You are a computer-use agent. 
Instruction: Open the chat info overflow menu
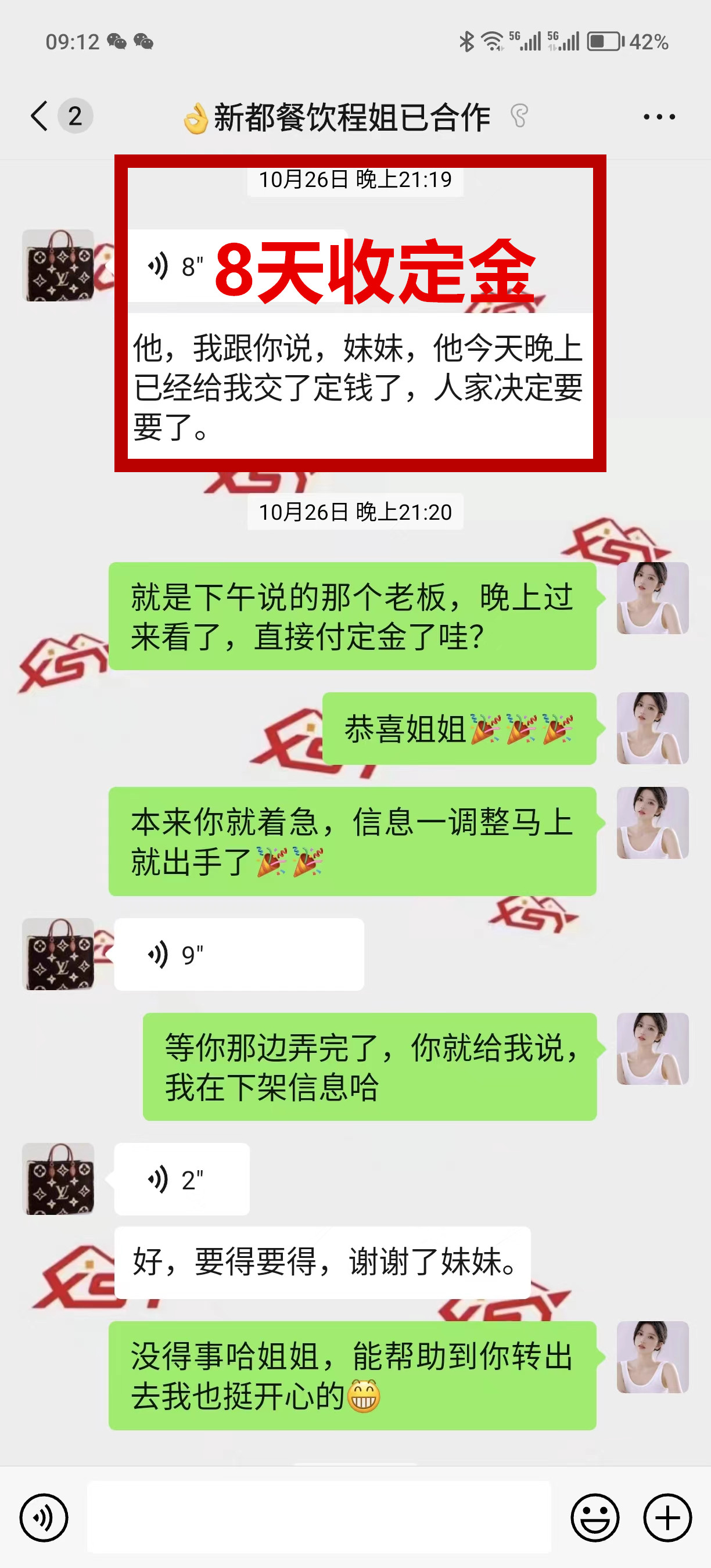pyautogui.click(x=659, y=116)
